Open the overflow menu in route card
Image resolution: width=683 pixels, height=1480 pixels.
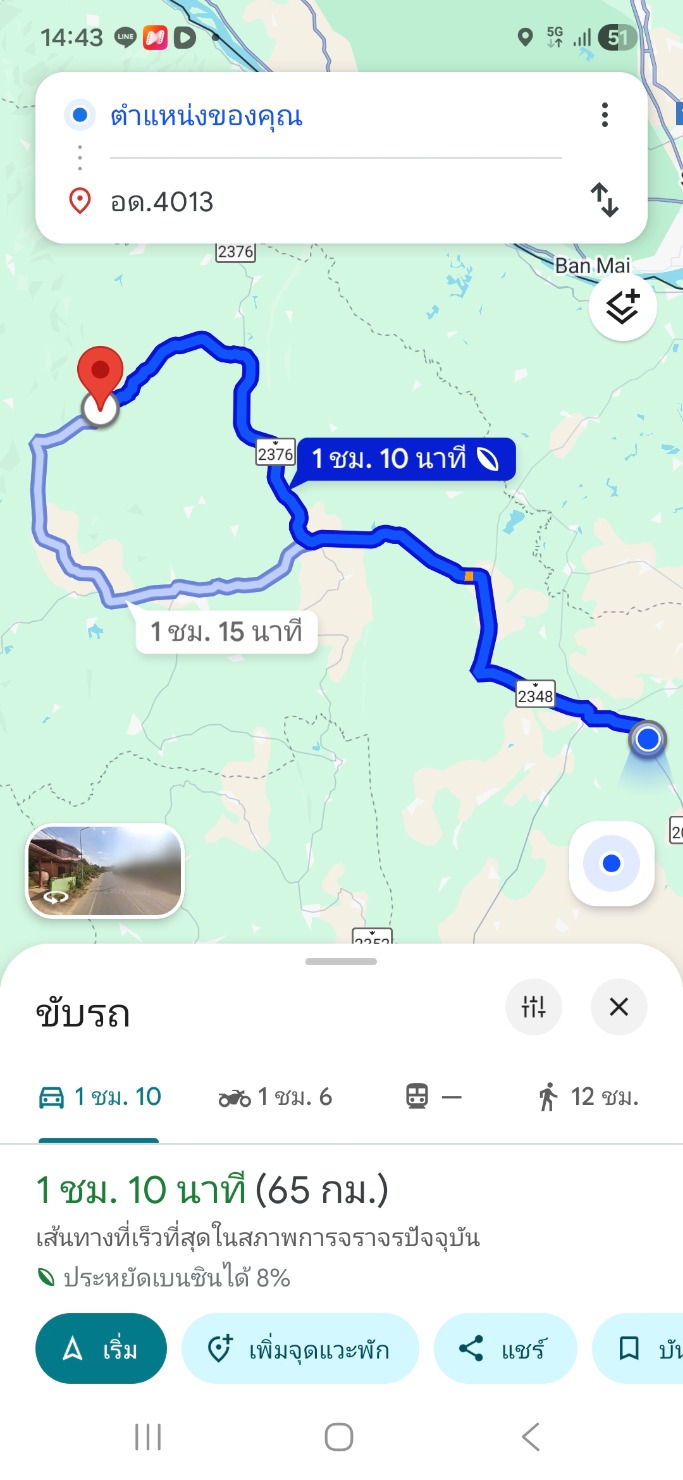[604, 116]
